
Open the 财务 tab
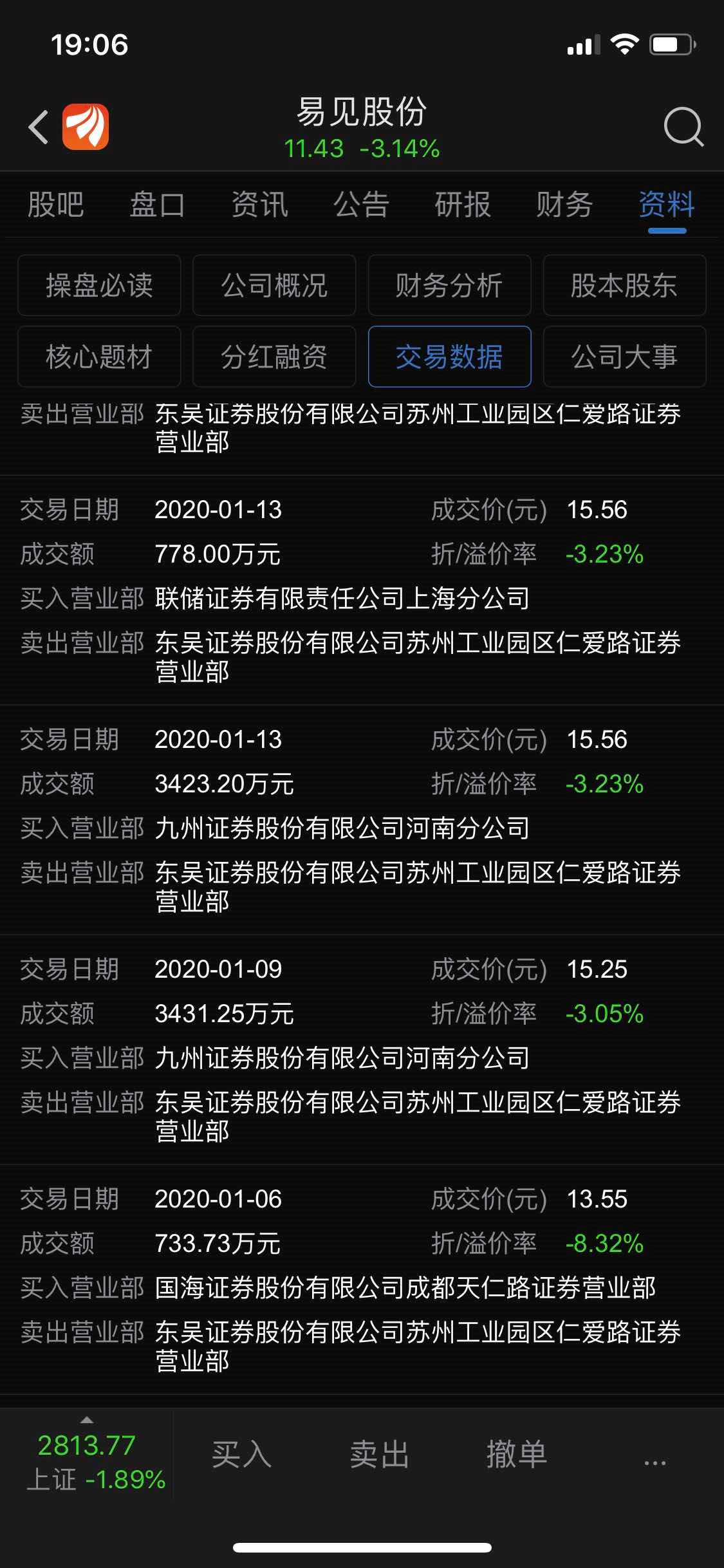click(x=564, y=205)
